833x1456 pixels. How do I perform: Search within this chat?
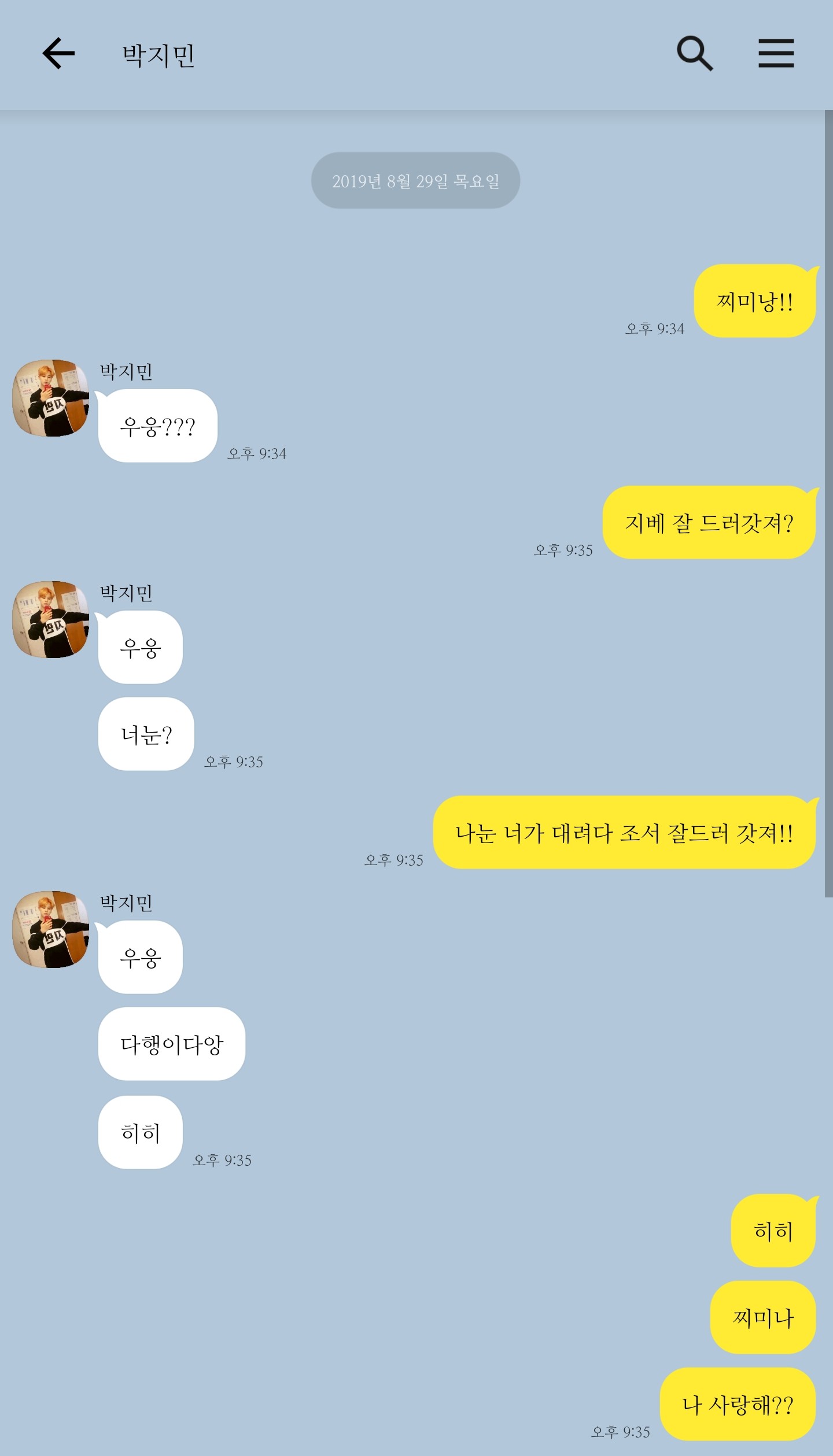coord(695,53)
